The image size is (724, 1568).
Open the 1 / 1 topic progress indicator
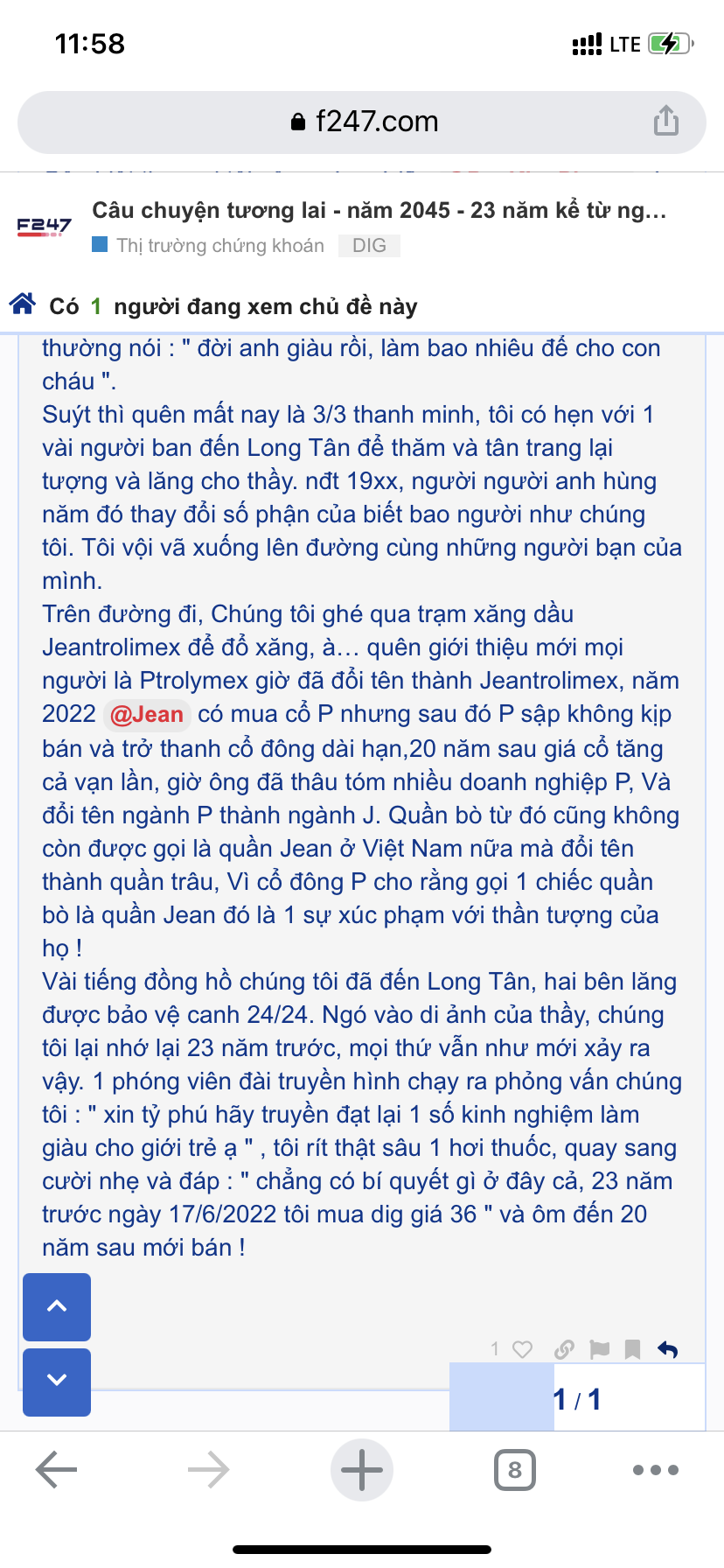point(577,1400)
